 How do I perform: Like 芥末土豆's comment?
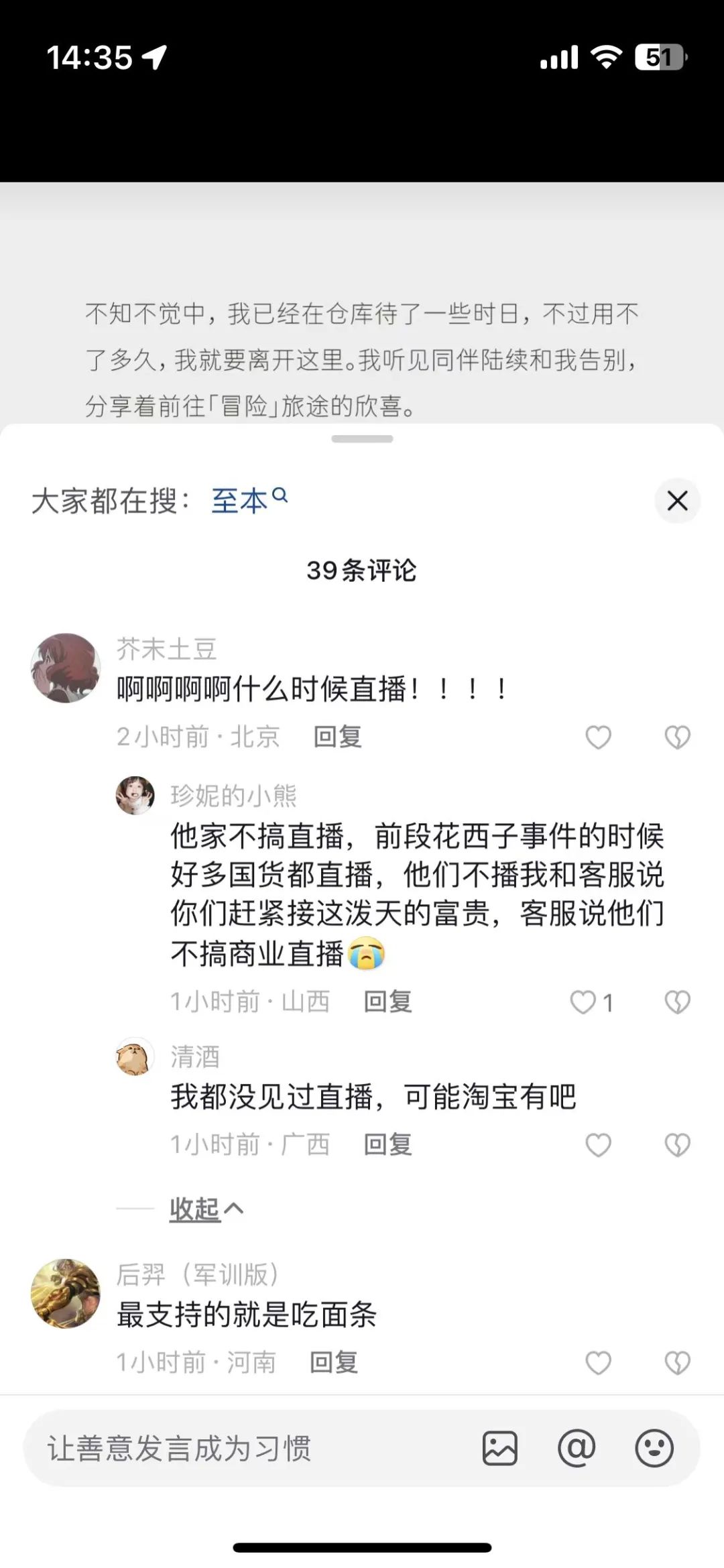click(x=598, y=737)
